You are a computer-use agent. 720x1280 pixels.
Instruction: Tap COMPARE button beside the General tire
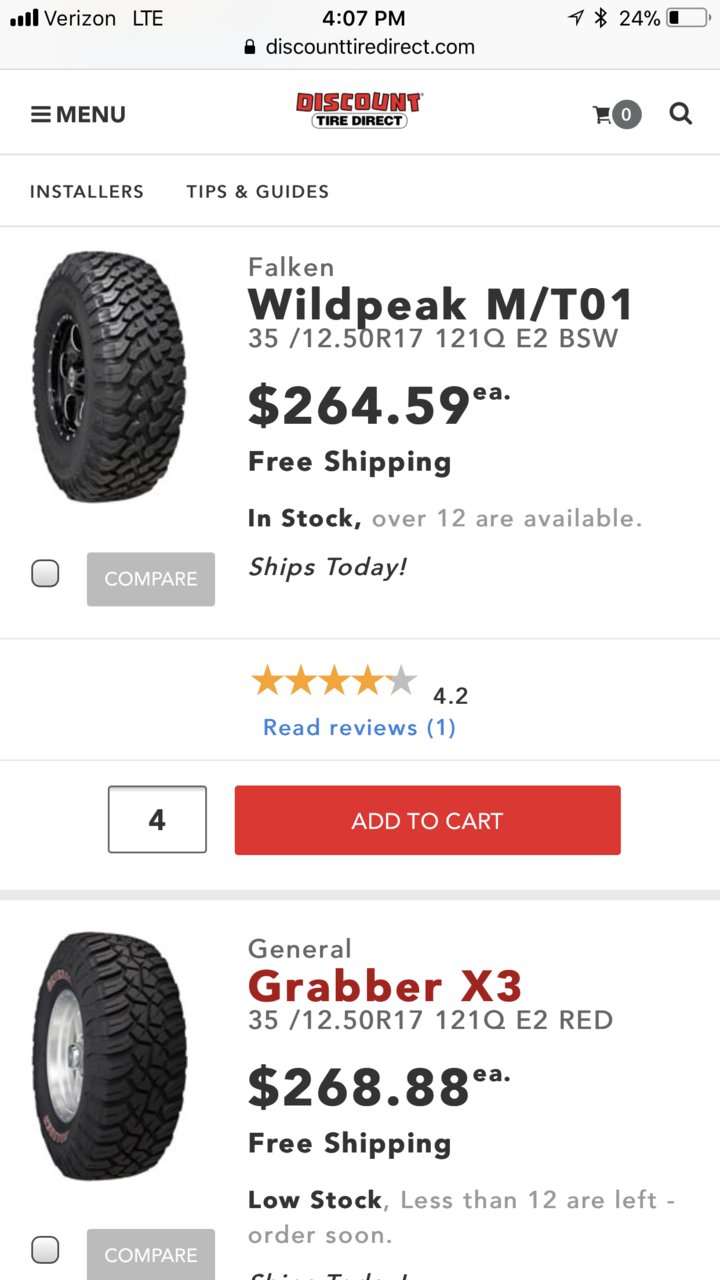[x=151, y=1254]
